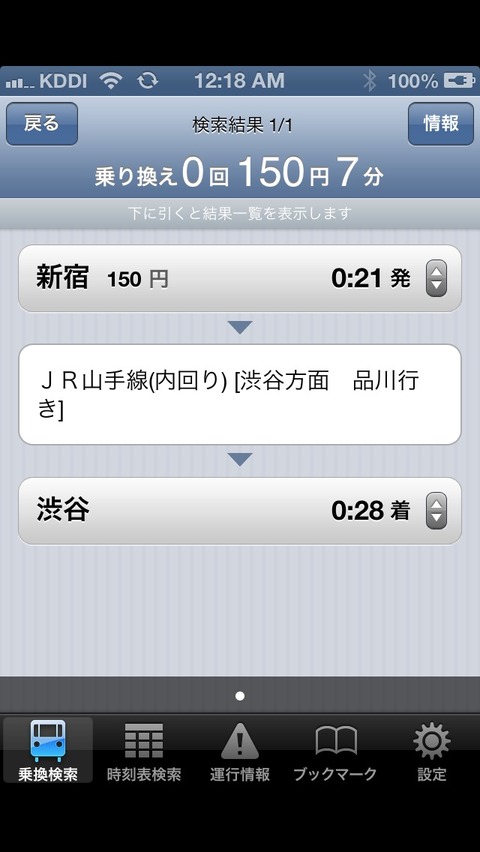This screenshot has height=852, width=480.
Task: Switch to the 時刻表検索 tab
Action: [x=144, y=750]
